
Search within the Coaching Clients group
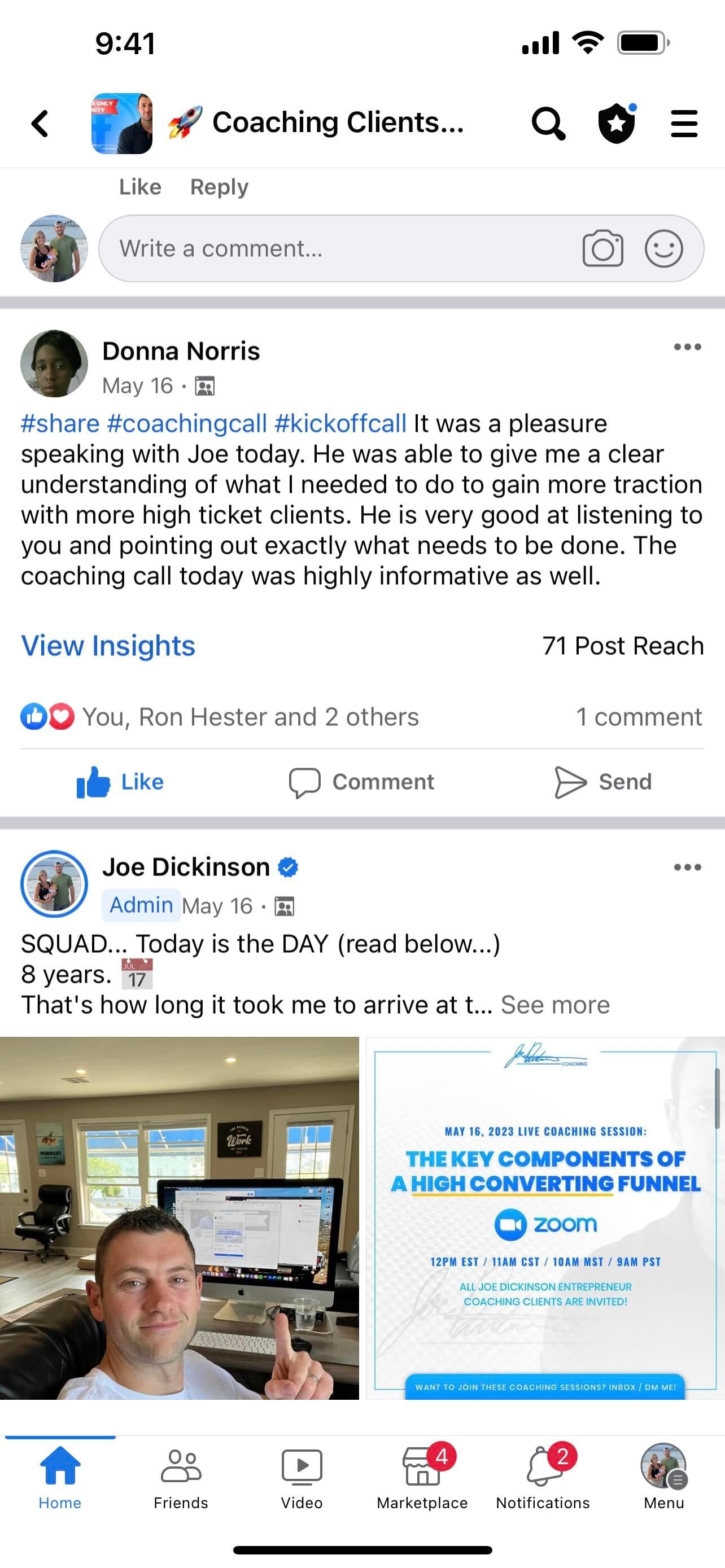point(548,124)
